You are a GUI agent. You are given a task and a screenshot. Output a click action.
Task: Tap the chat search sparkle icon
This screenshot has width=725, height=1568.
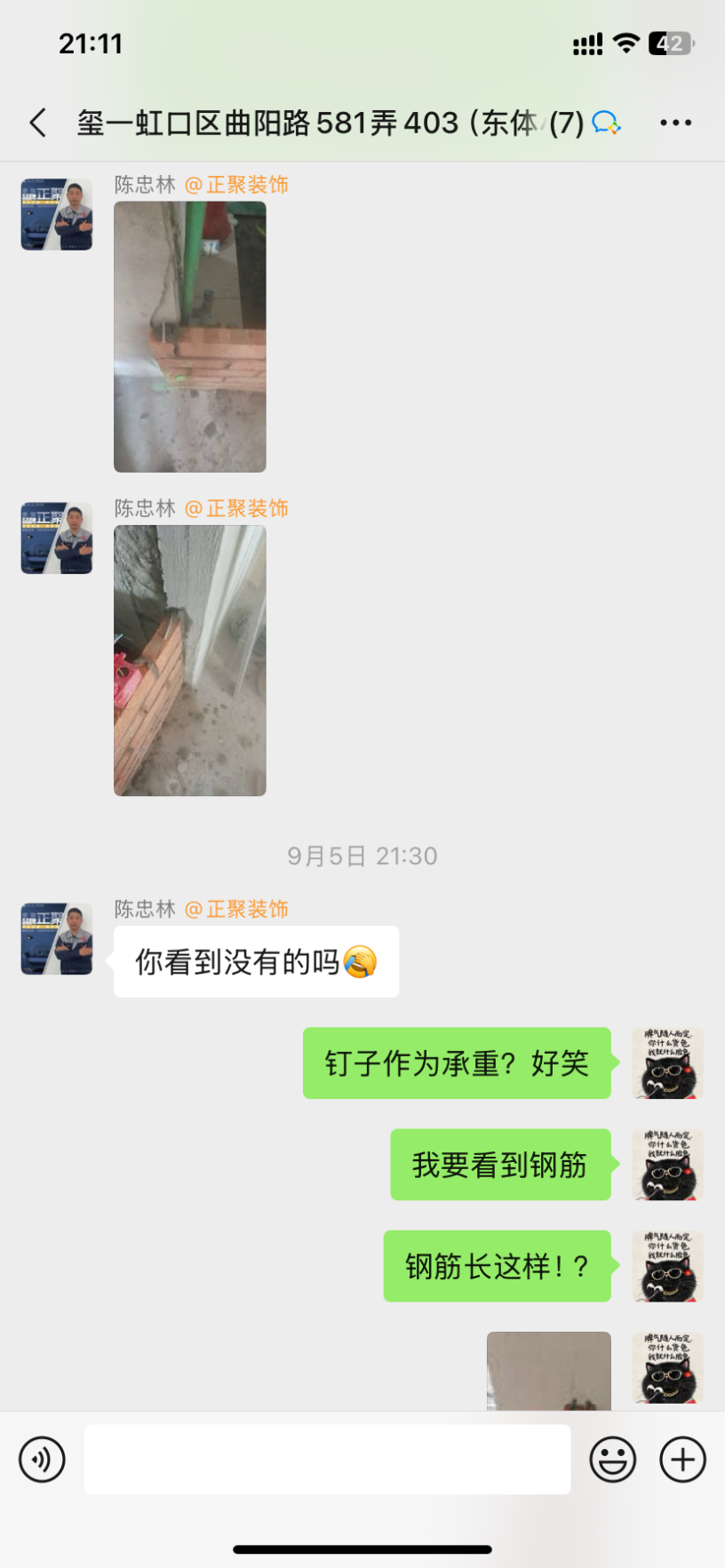[x=606, y=123]
